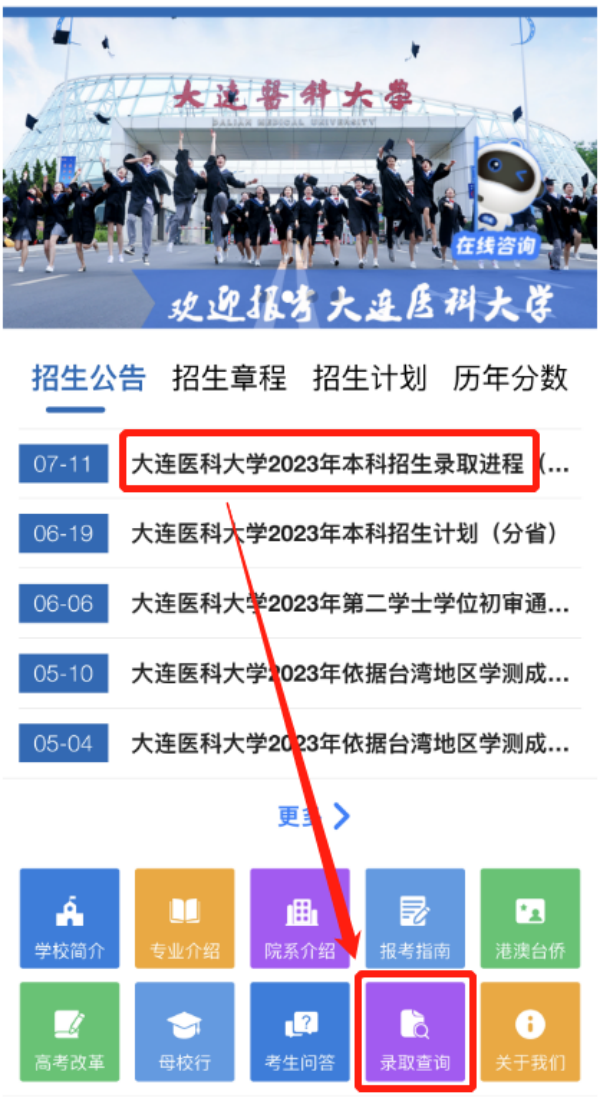Open the 05-10 台湾地区学测 notice
Viewport: 600px width, 1098px height.
[x=350, y=673]
